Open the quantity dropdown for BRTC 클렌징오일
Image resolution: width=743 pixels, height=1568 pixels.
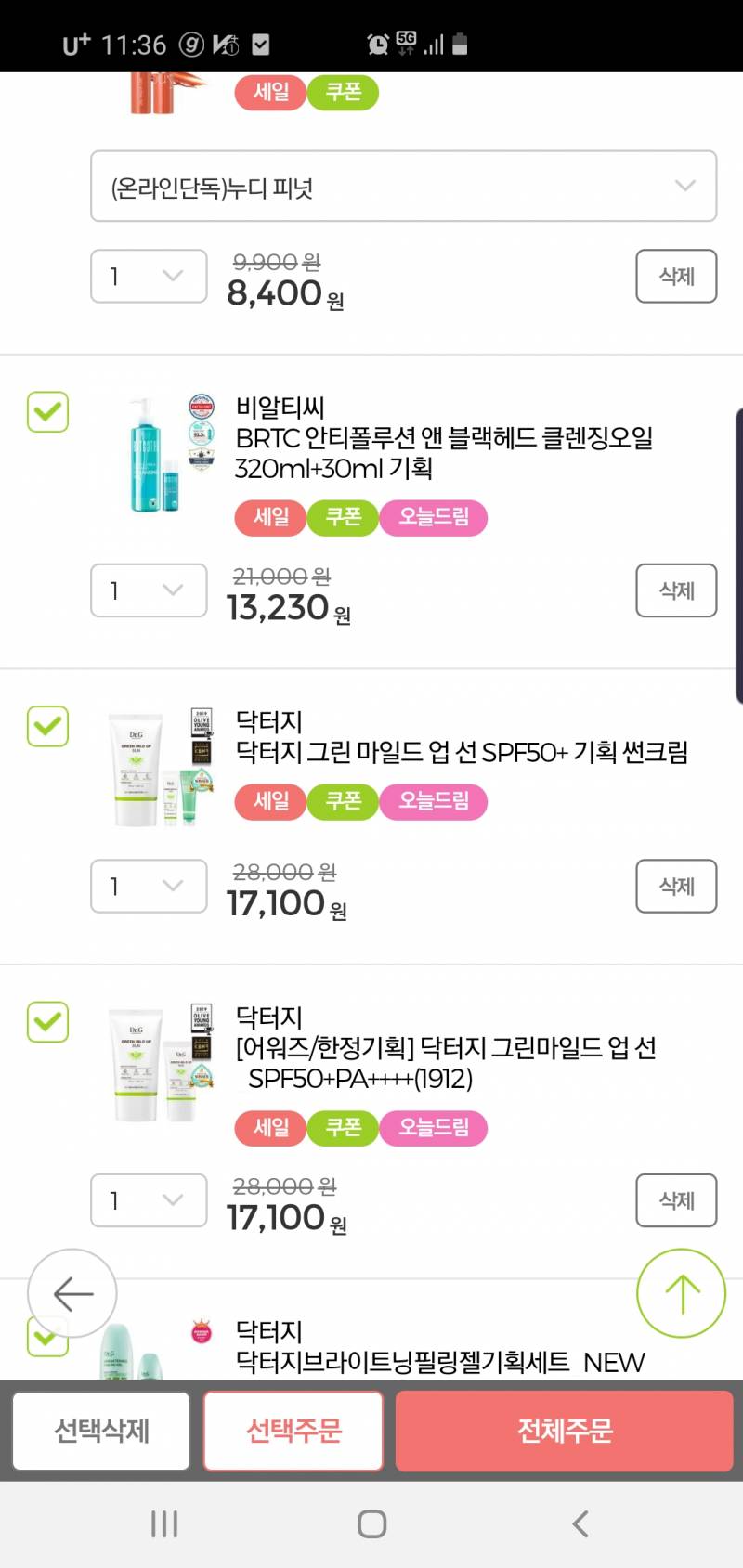[x=148, y=590]
